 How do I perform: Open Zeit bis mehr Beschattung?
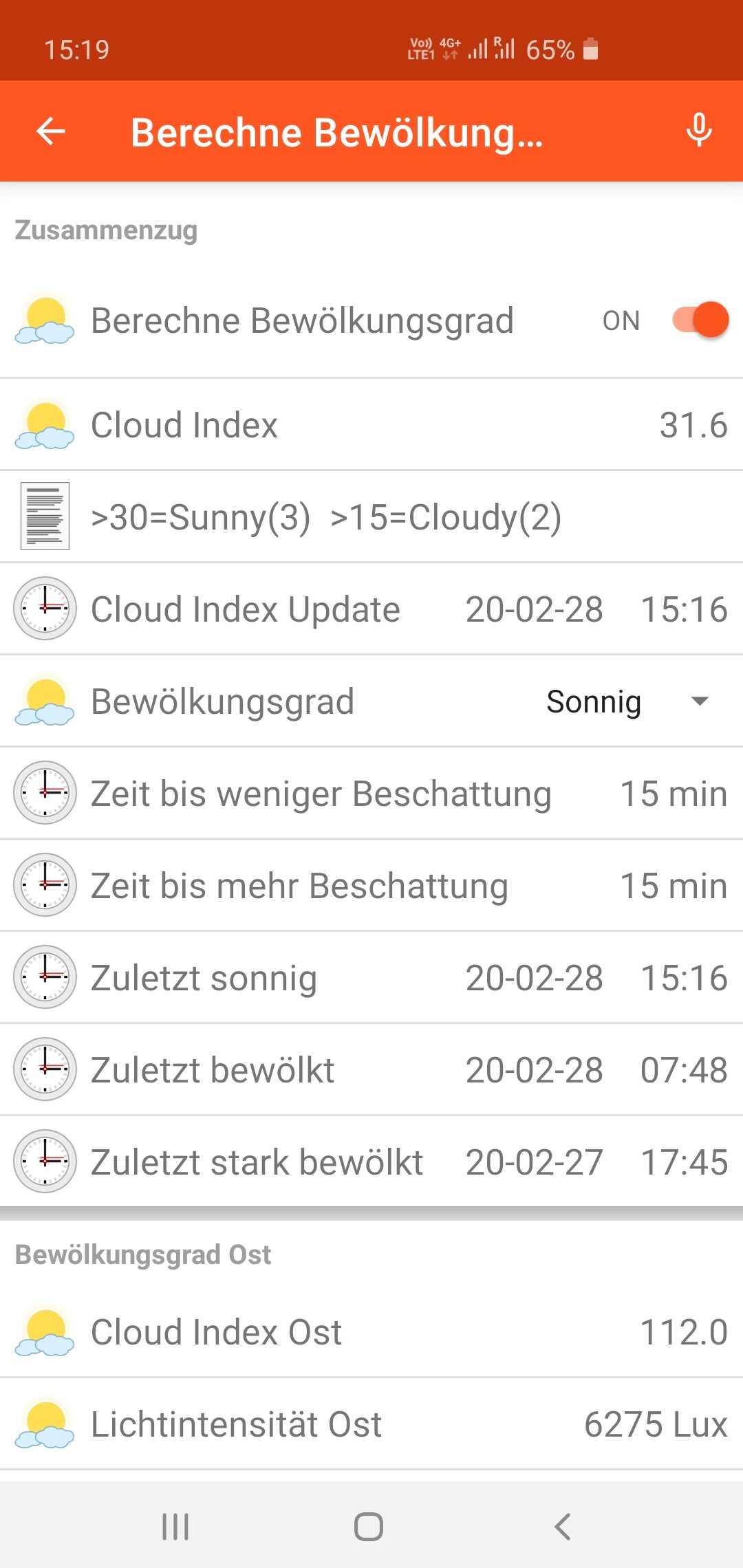[x=371, y=886]
